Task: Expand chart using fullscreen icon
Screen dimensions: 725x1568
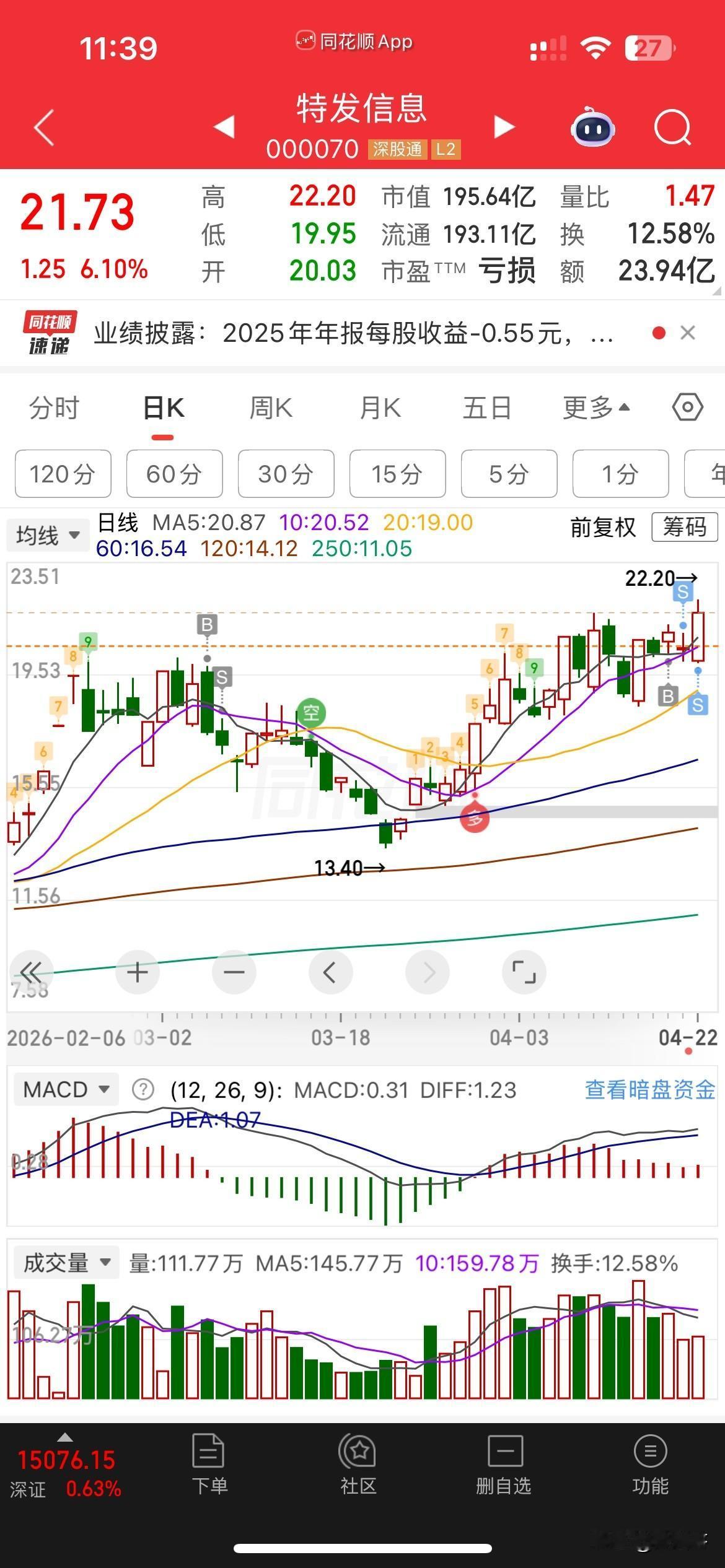Action: pos(524,972)
